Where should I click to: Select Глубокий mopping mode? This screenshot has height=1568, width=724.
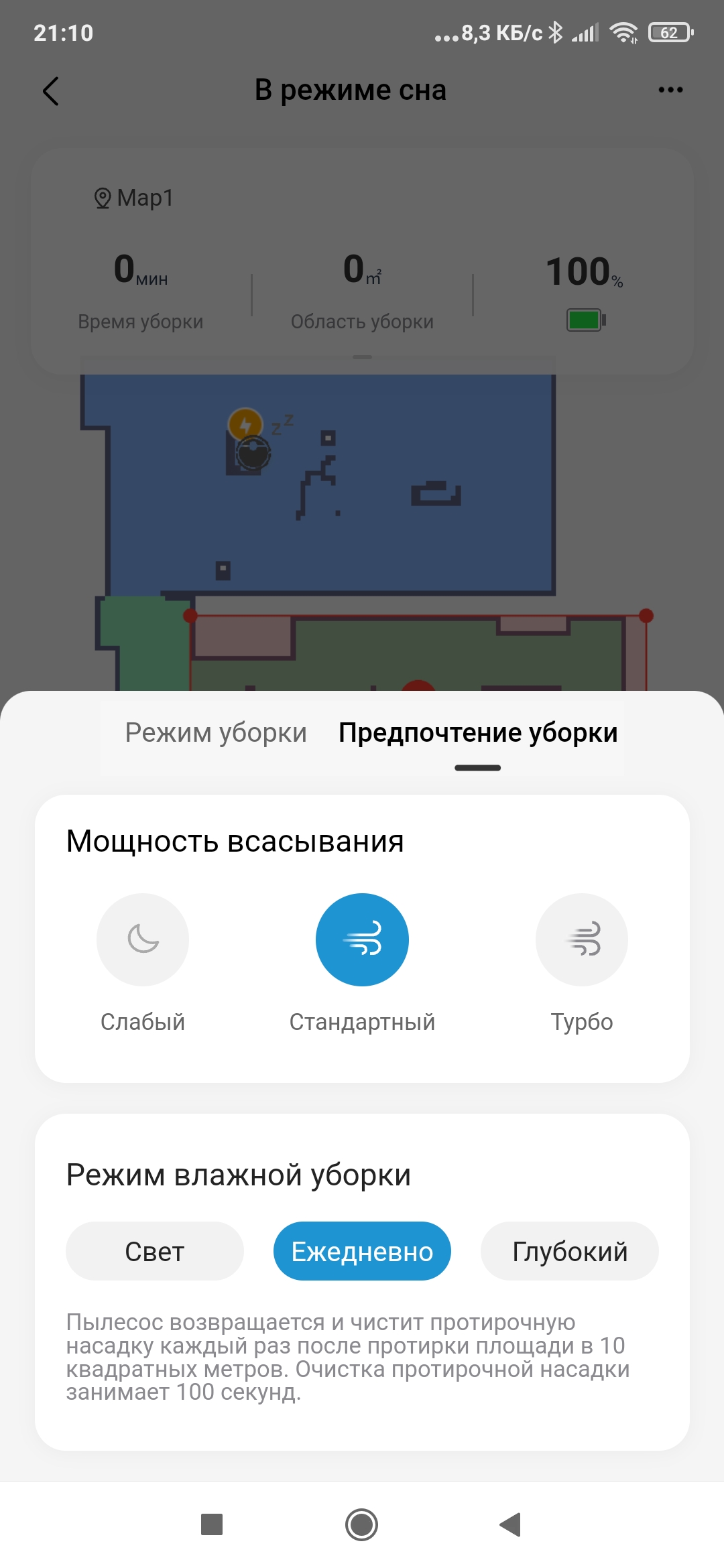click(x=569, y=1251)
